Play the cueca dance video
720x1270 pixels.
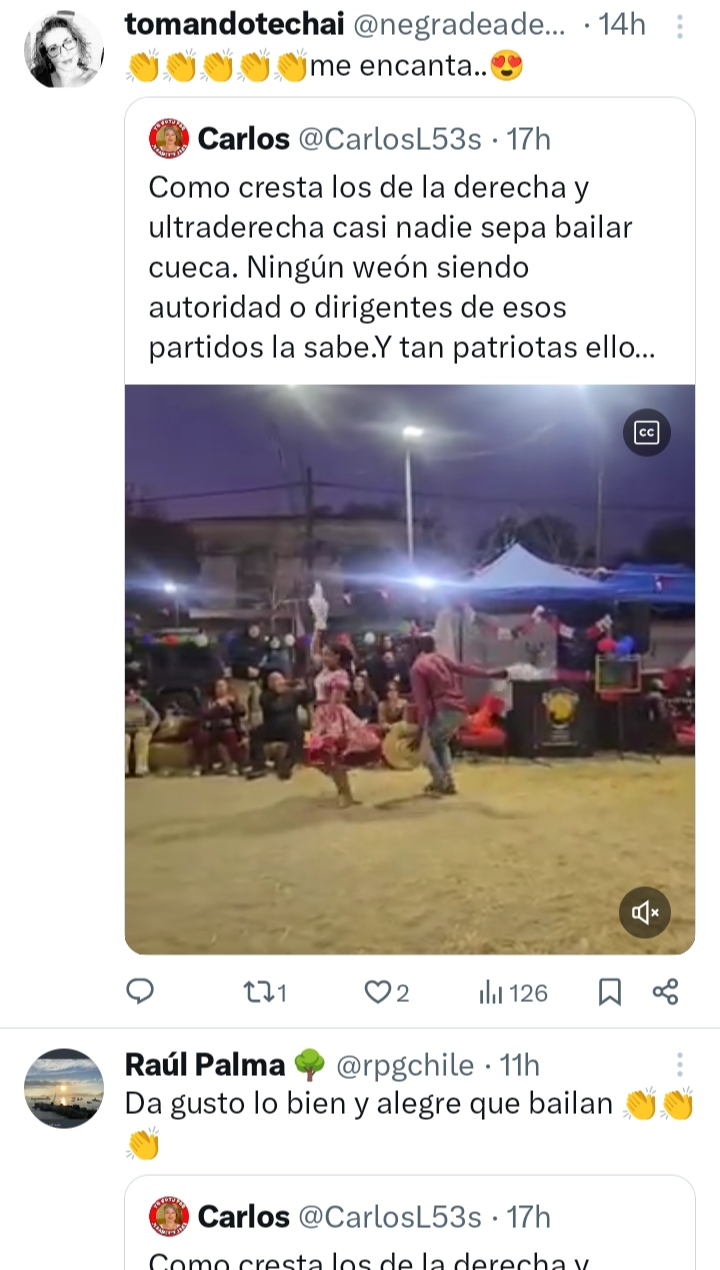[x=409, y=669]
